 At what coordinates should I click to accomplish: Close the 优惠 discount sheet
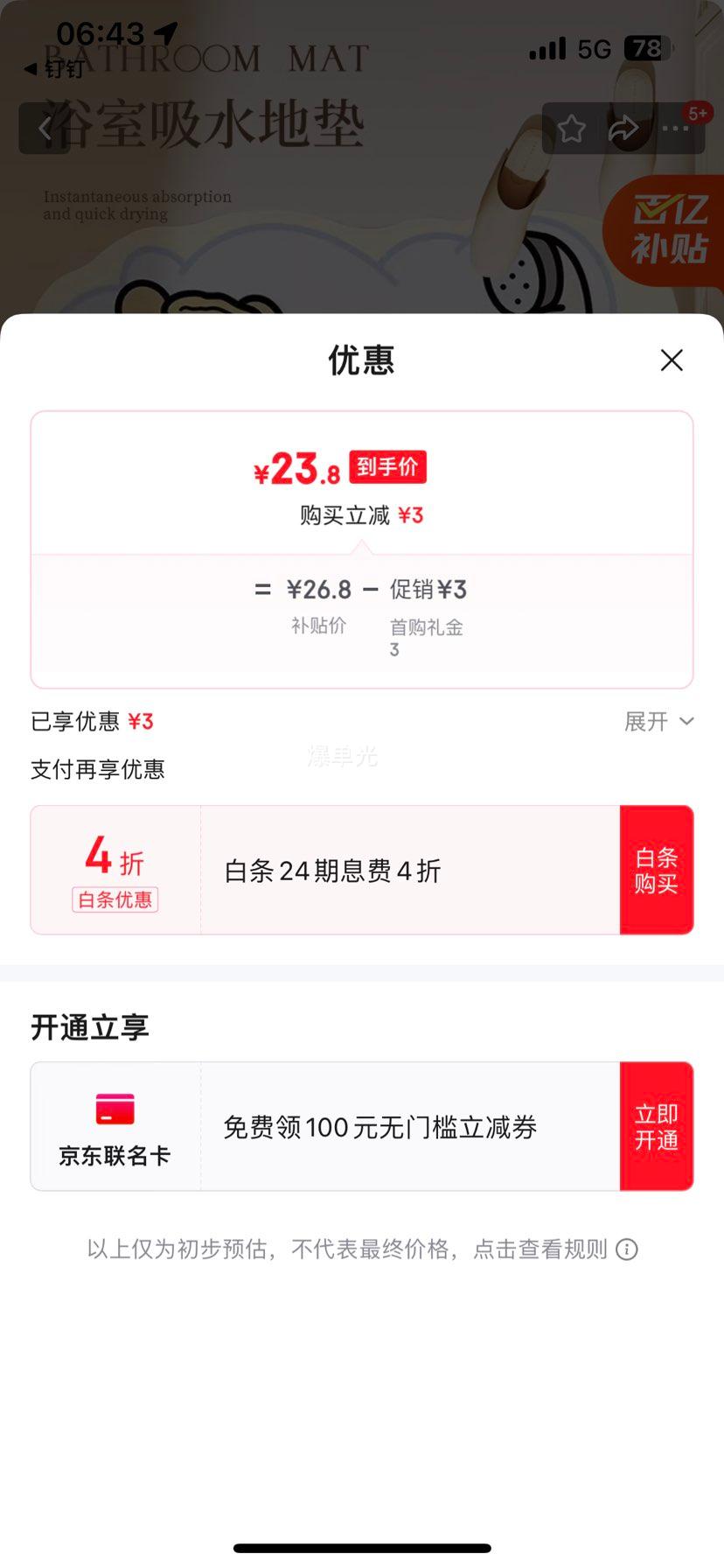point(672,360)
